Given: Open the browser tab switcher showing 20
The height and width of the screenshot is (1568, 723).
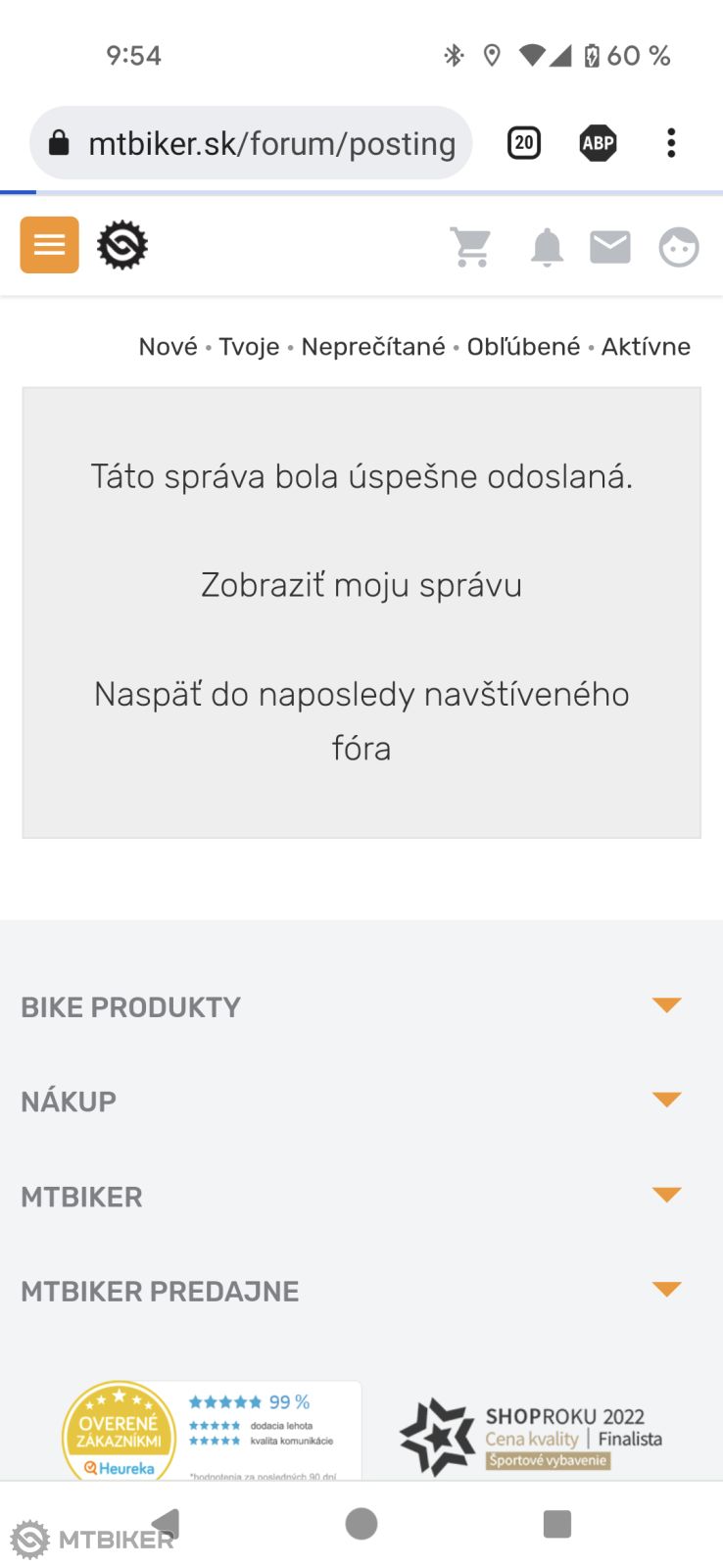Looking at the screenshot, I should tap(524, 143).
